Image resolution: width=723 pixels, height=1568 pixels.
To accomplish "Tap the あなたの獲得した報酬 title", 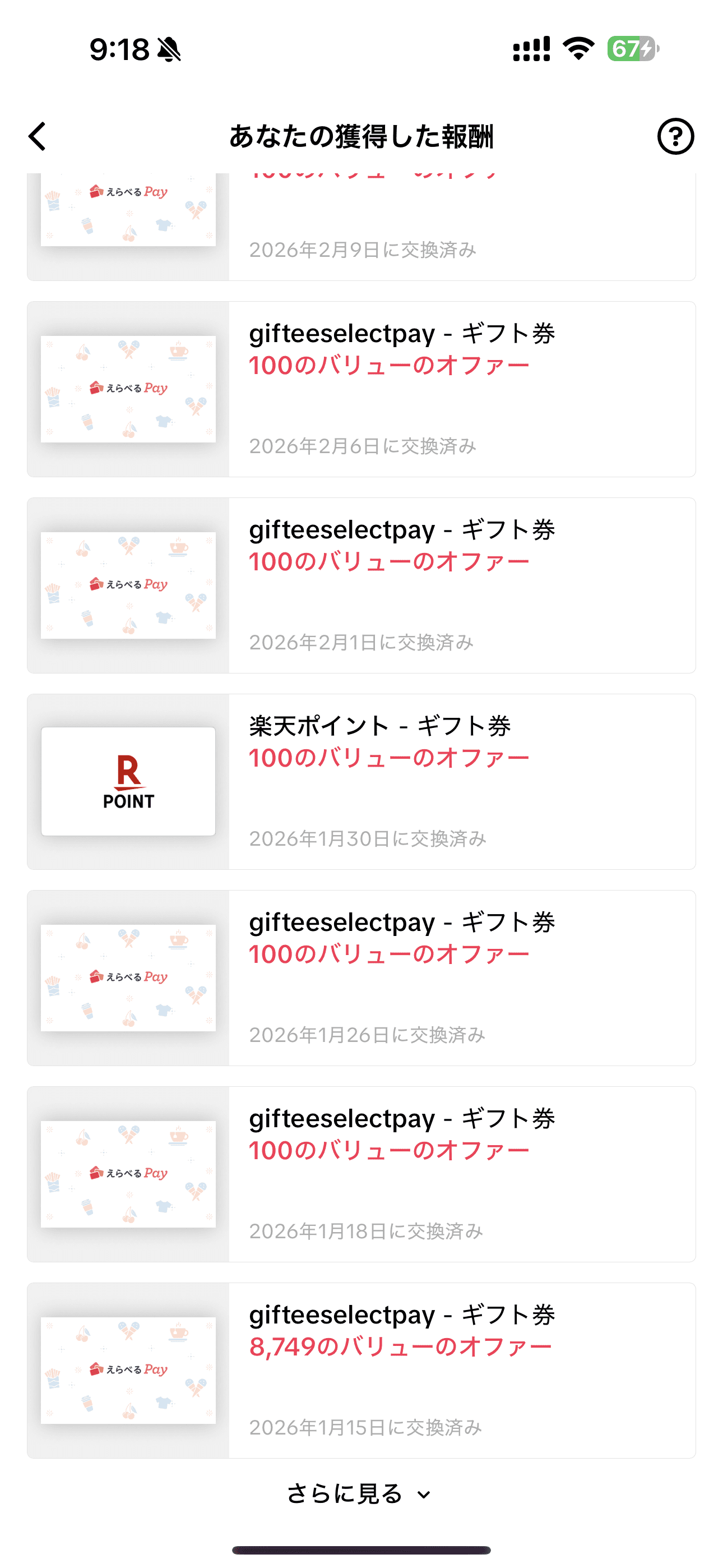I will point(361,137).
